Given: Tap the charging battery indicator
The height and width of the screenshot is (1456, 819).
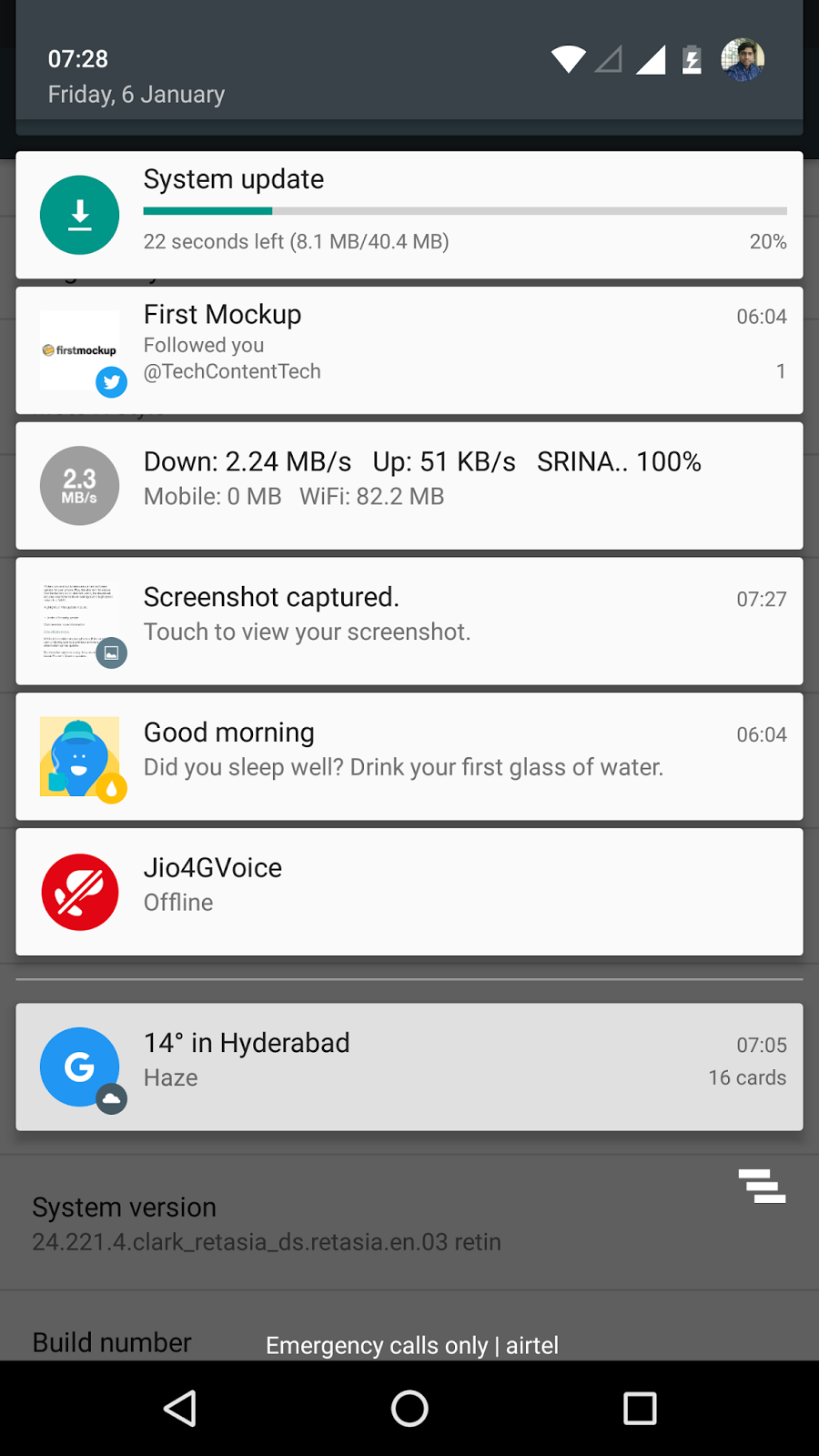Looking at the screenshot, I should pyautogui.click(x=692, y=59).
